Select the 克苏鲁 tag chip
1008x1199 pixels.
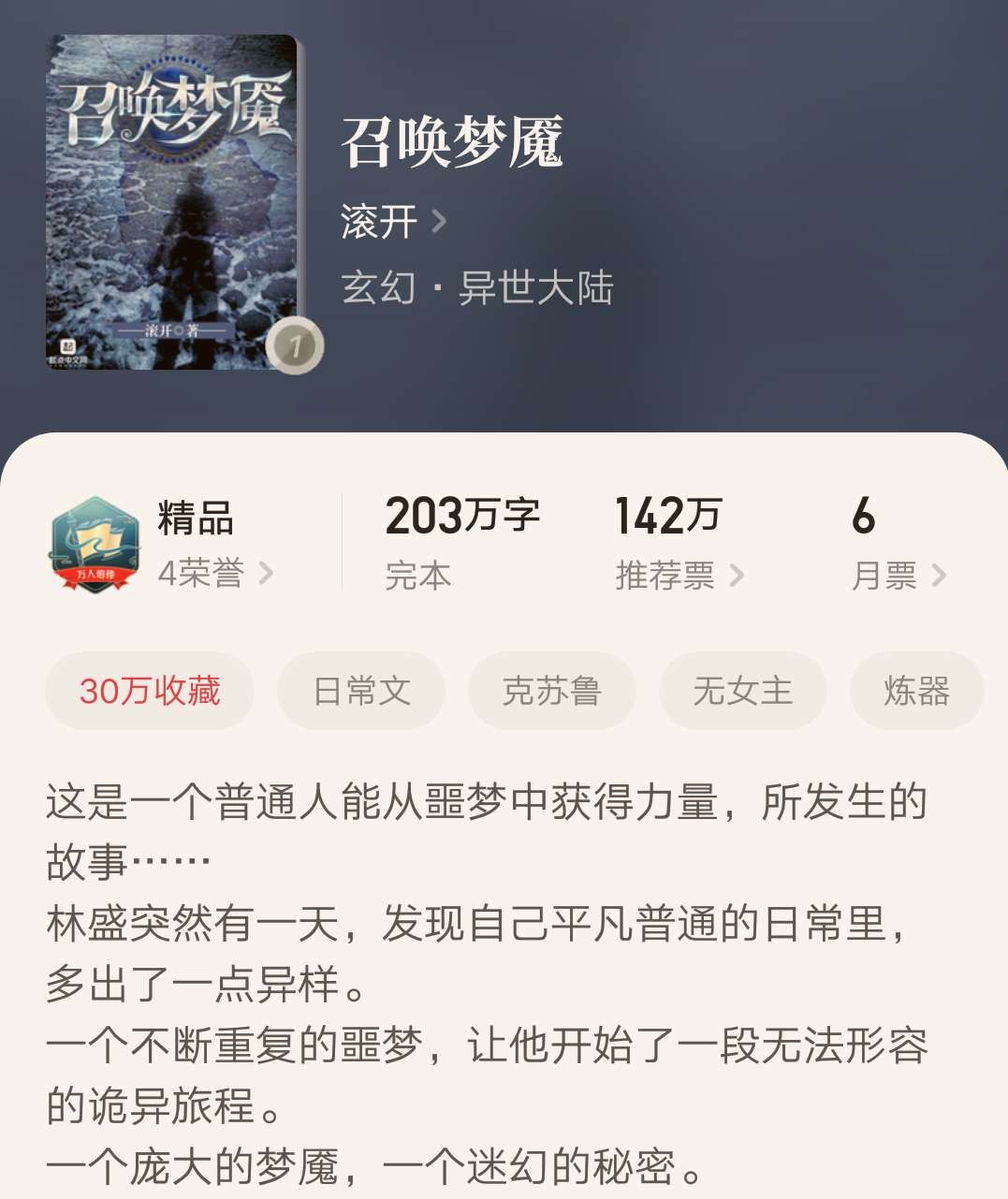coord(551,691)
